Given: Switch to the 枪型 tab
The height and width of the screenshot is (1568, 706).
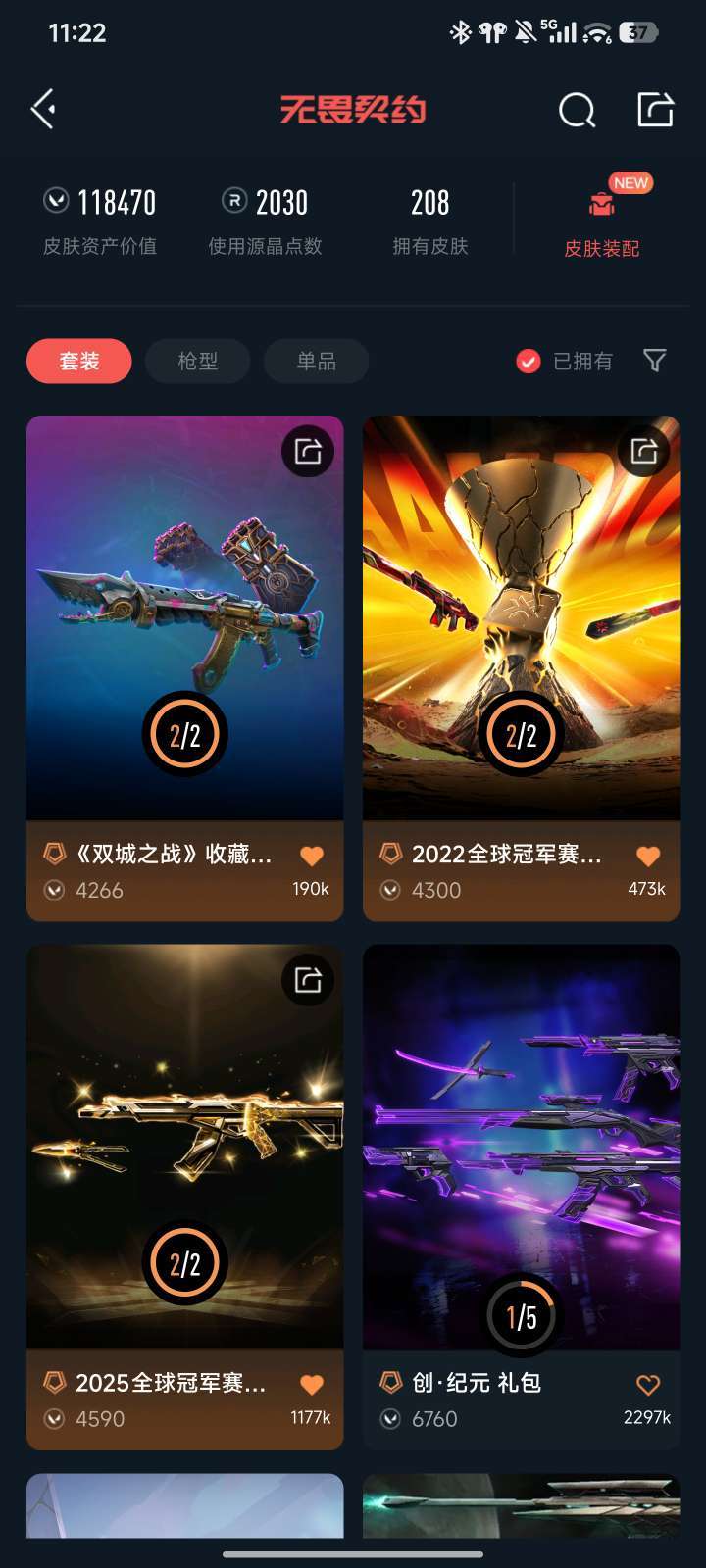Looking at the screenshot, I should 197,361.
